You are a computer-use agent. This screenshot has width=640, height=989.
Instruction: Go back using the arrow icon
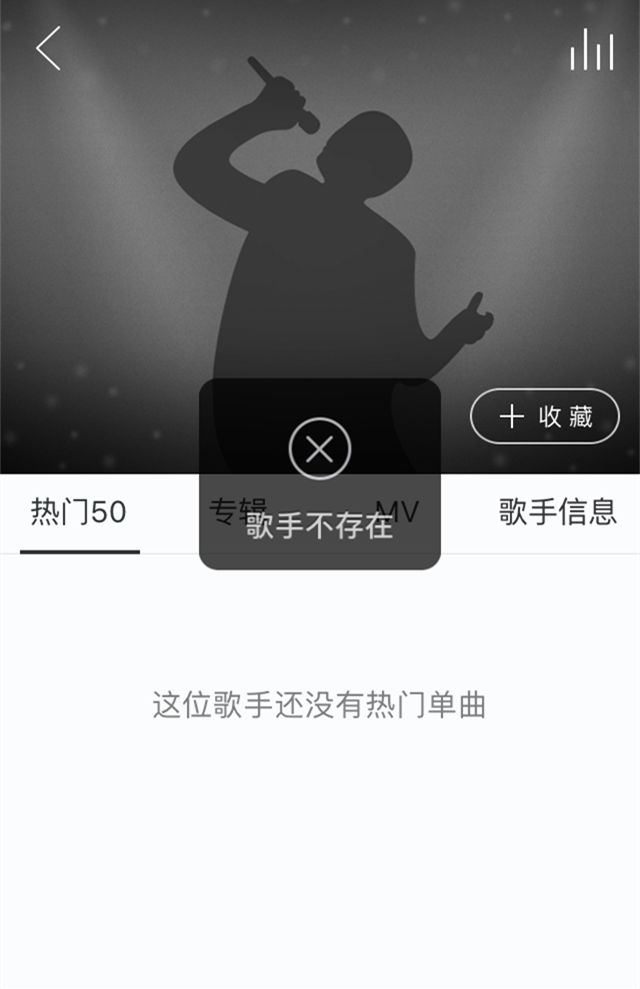click(x=48, y=49)
